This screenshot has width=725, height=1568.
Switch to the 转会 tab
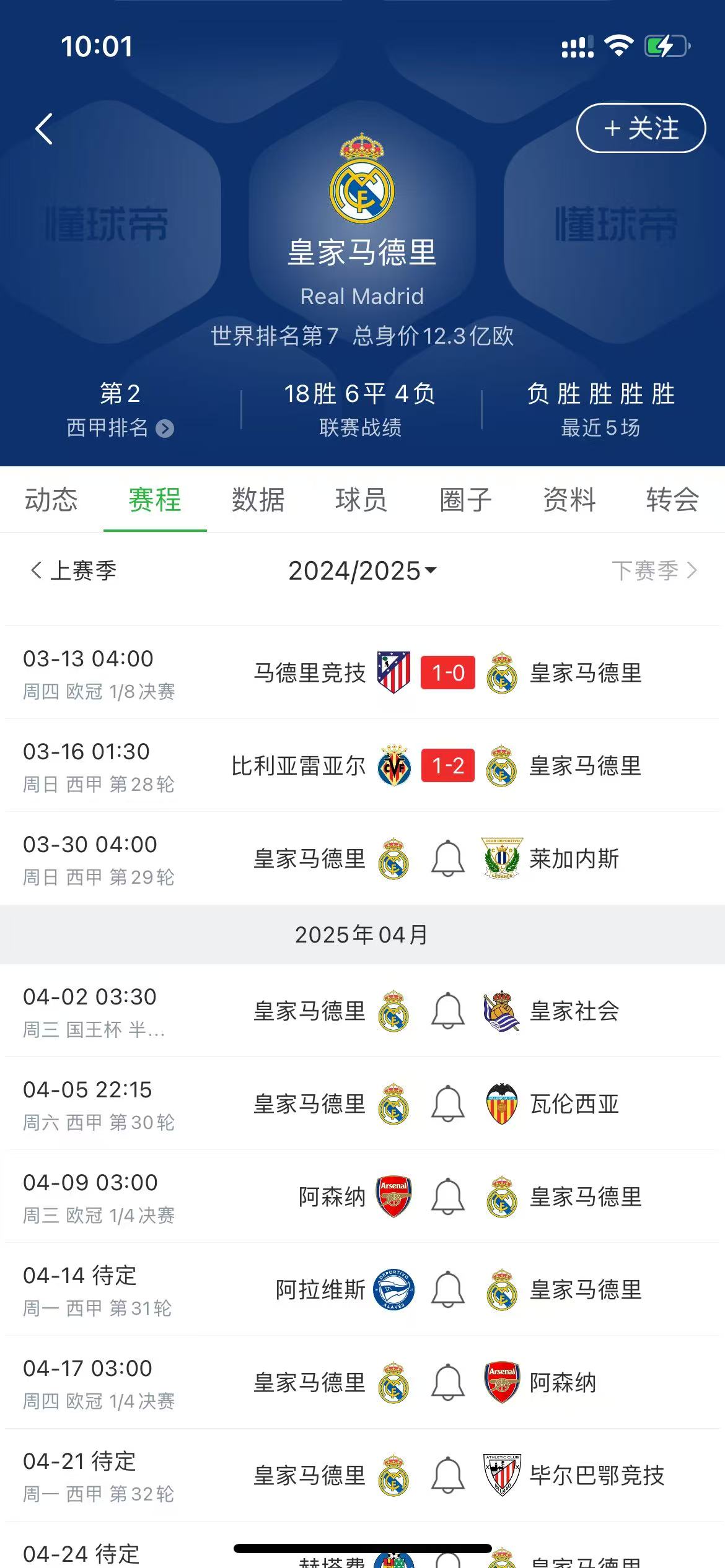coord(672,499)
